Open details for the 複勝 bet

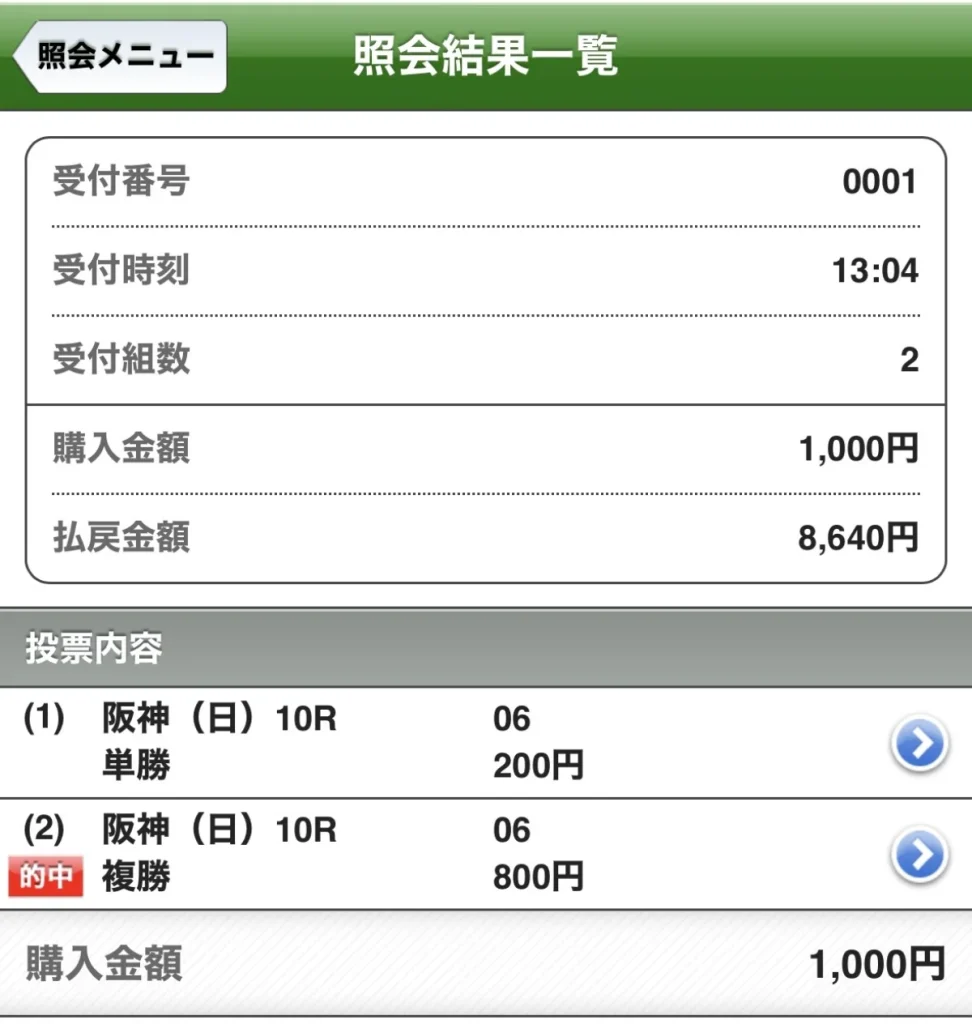point(918,855)
